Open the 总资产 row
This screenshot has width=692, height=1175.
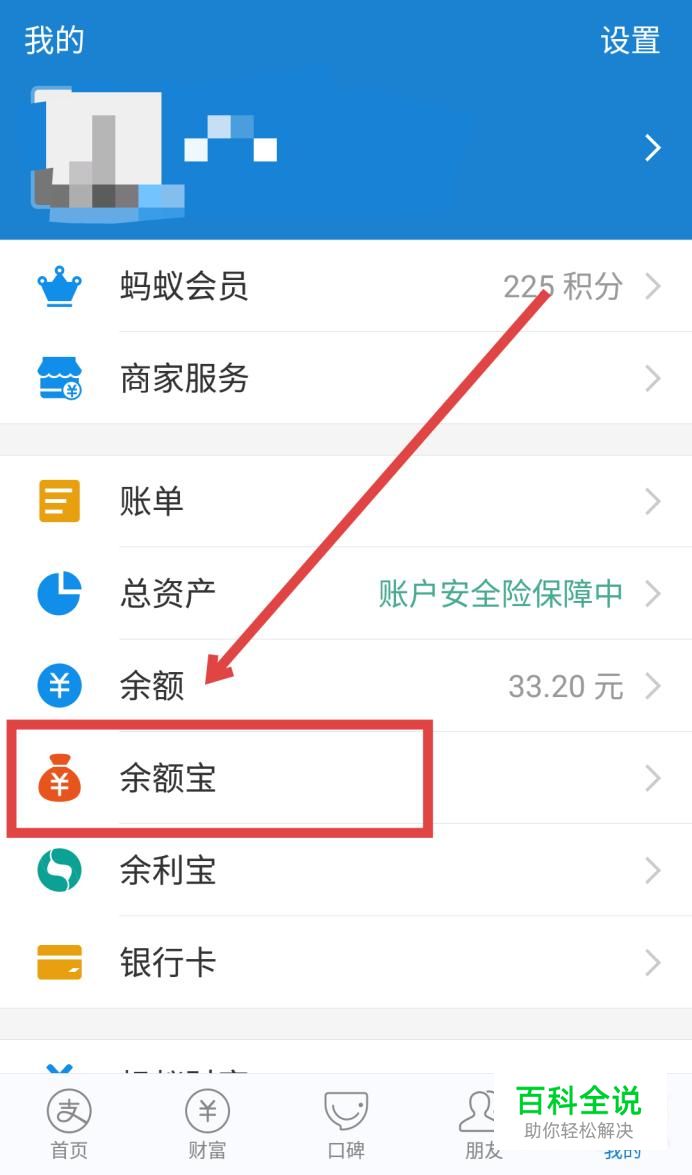point(346,594)
